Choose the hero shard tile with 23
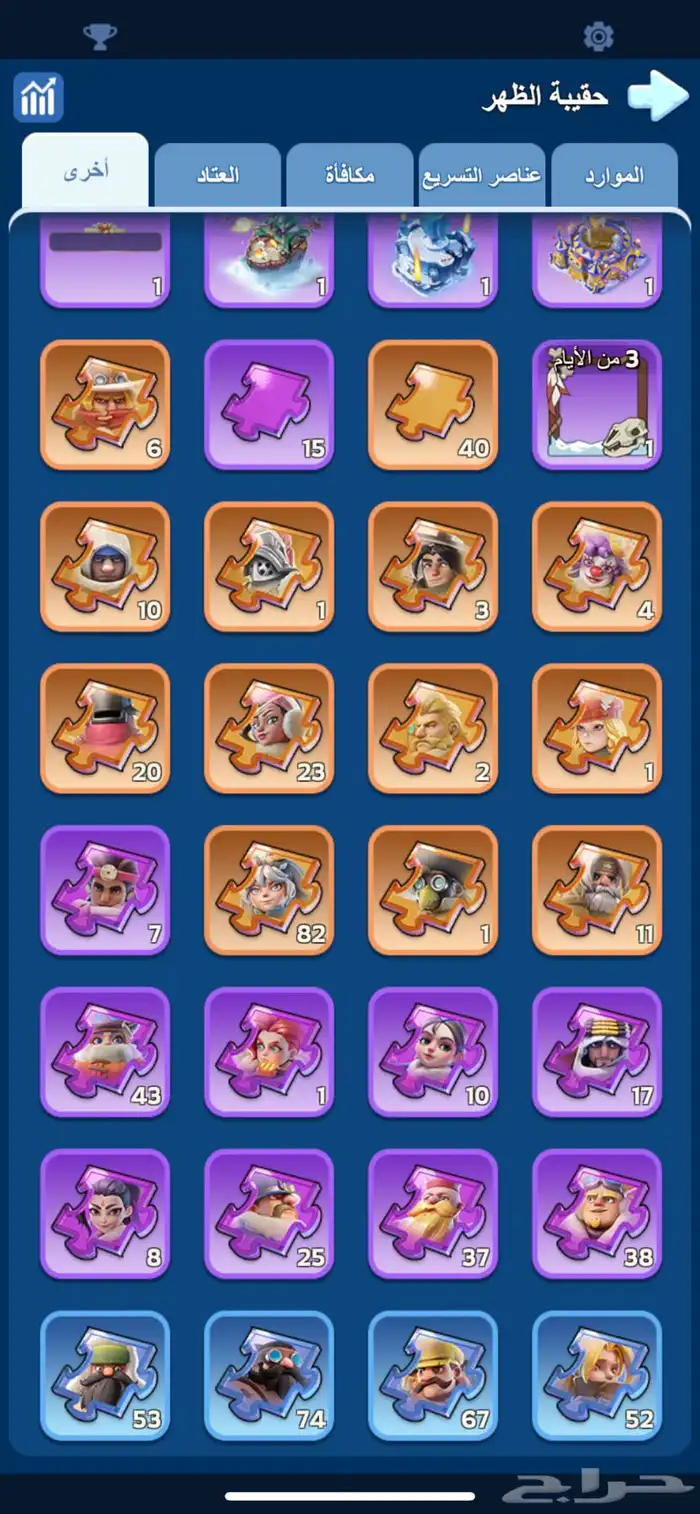700x1514 pixels. 268,728
